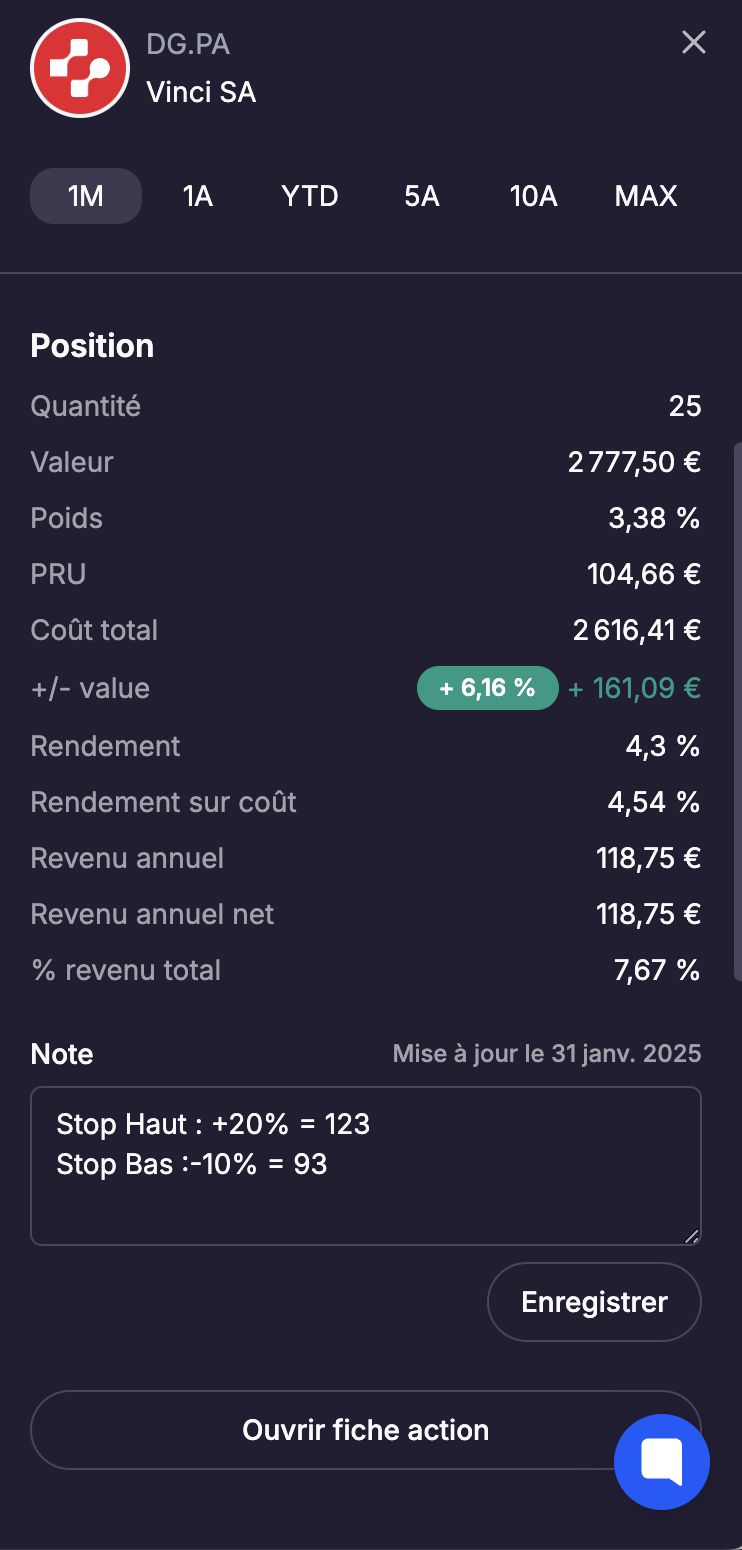Viewport: 742px width, 1550px height.
Task: Switch to the MAX time range
Action: point(646,196)
